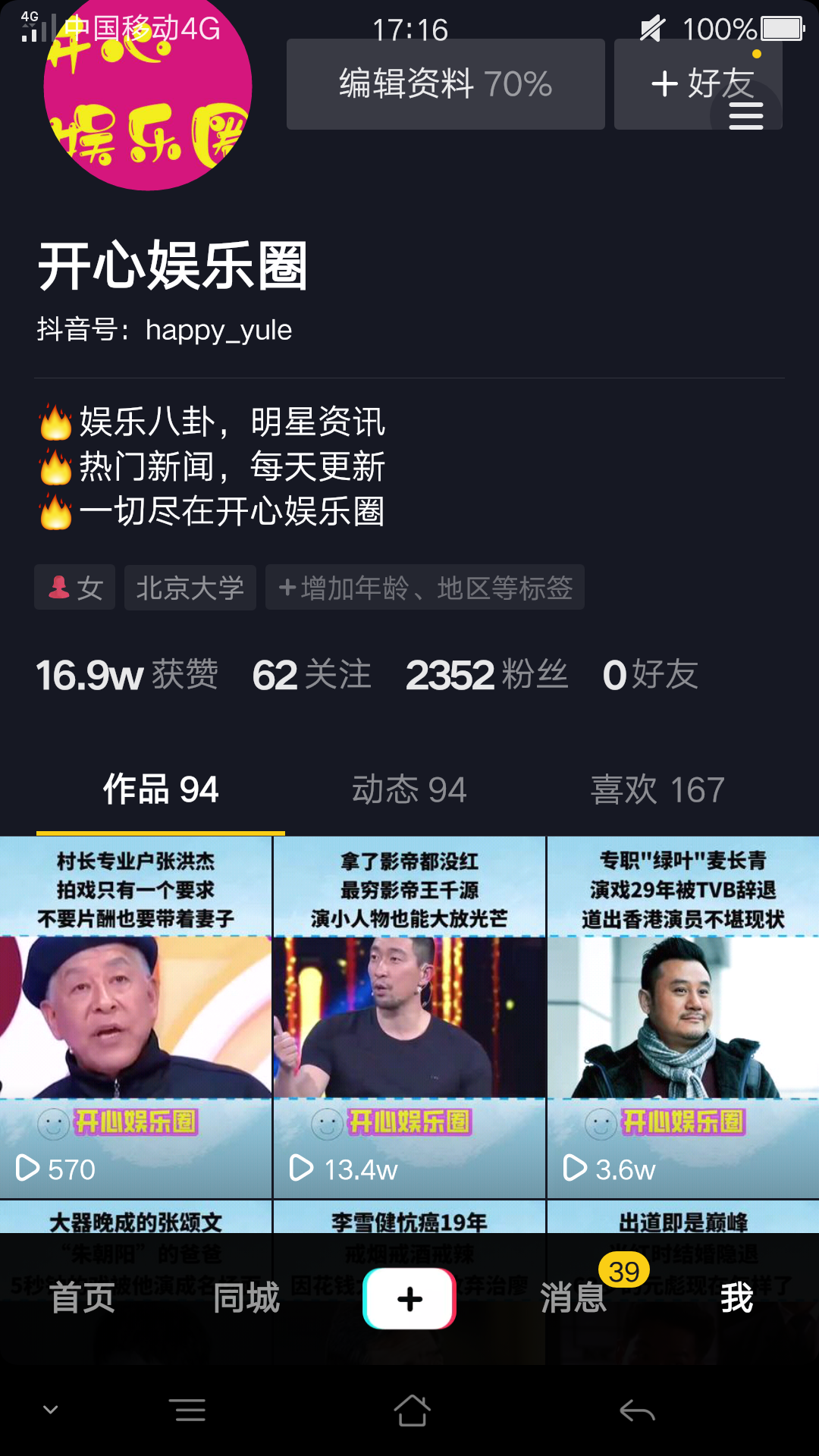The height and width of the screenshot is (1456, 819).
Task: Select the 北京大学 school tag
Action: [189, 588]
